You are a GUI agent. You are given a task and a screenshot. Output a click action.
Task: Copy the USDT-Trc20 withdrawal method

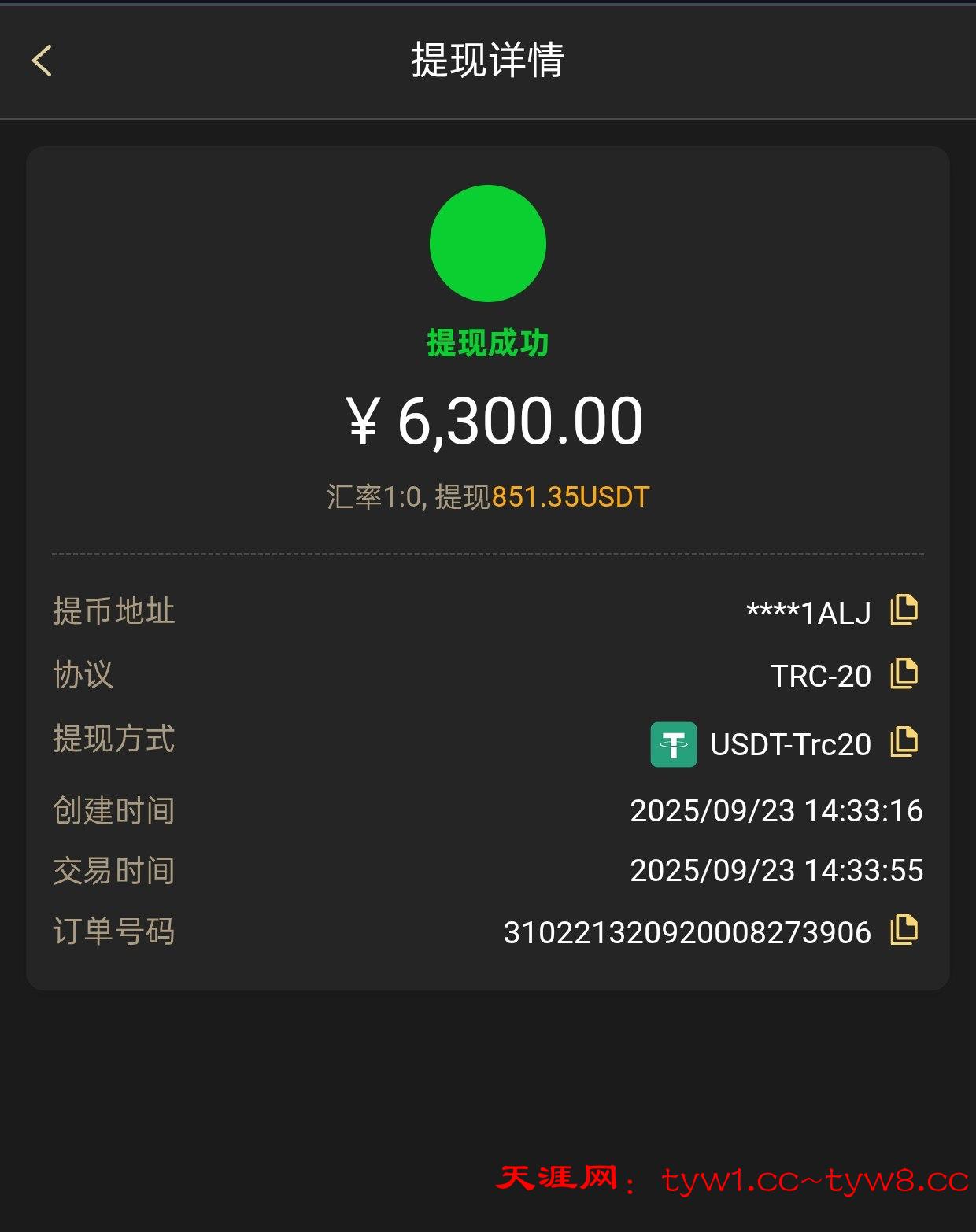click(x=904, y=742)
